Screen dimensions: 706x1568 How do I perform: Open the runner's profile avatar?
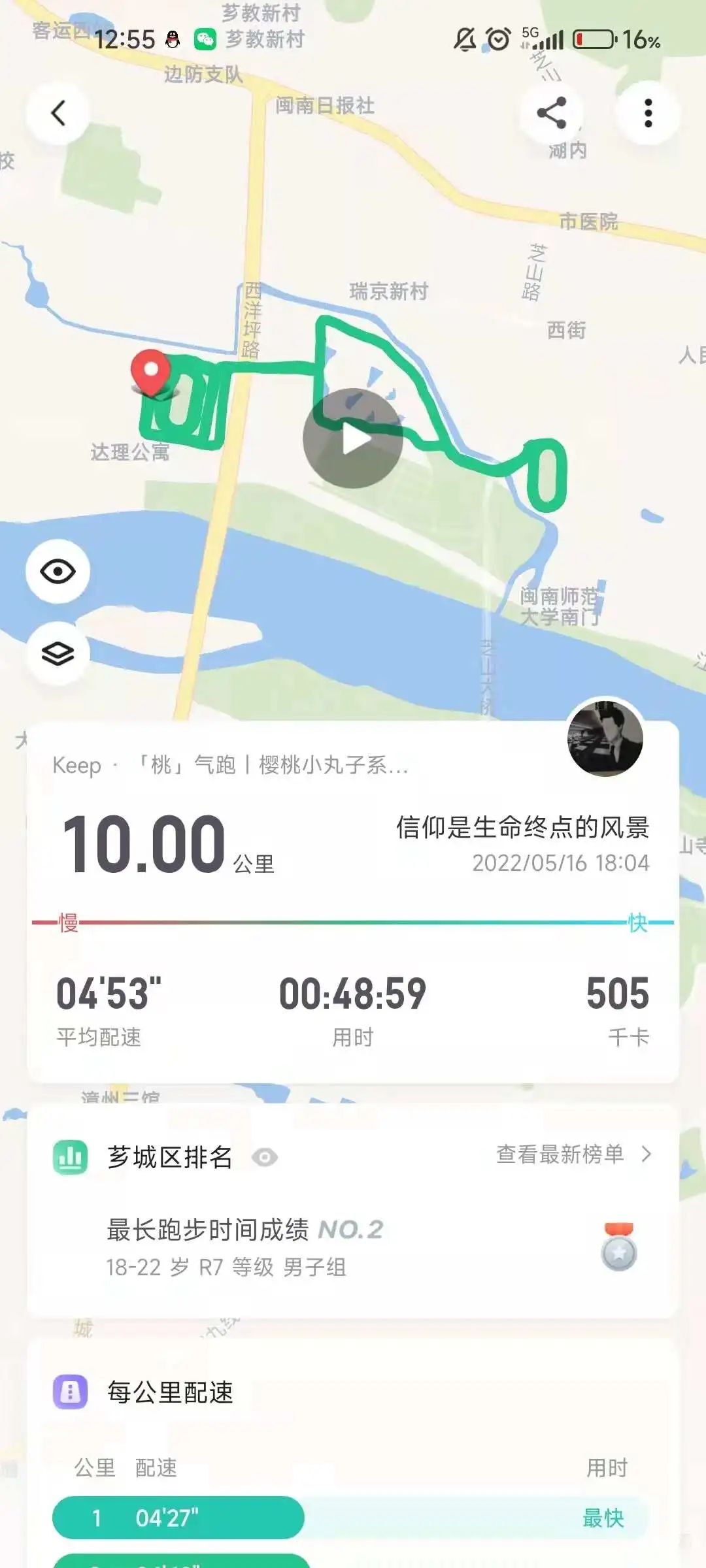[605, 738]
